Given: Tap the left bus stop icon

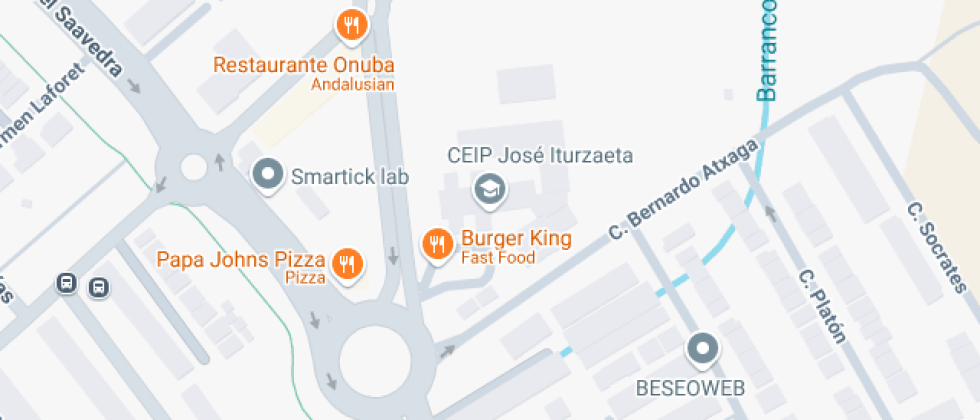Looking at the screenshot, I should coord(66,283).
